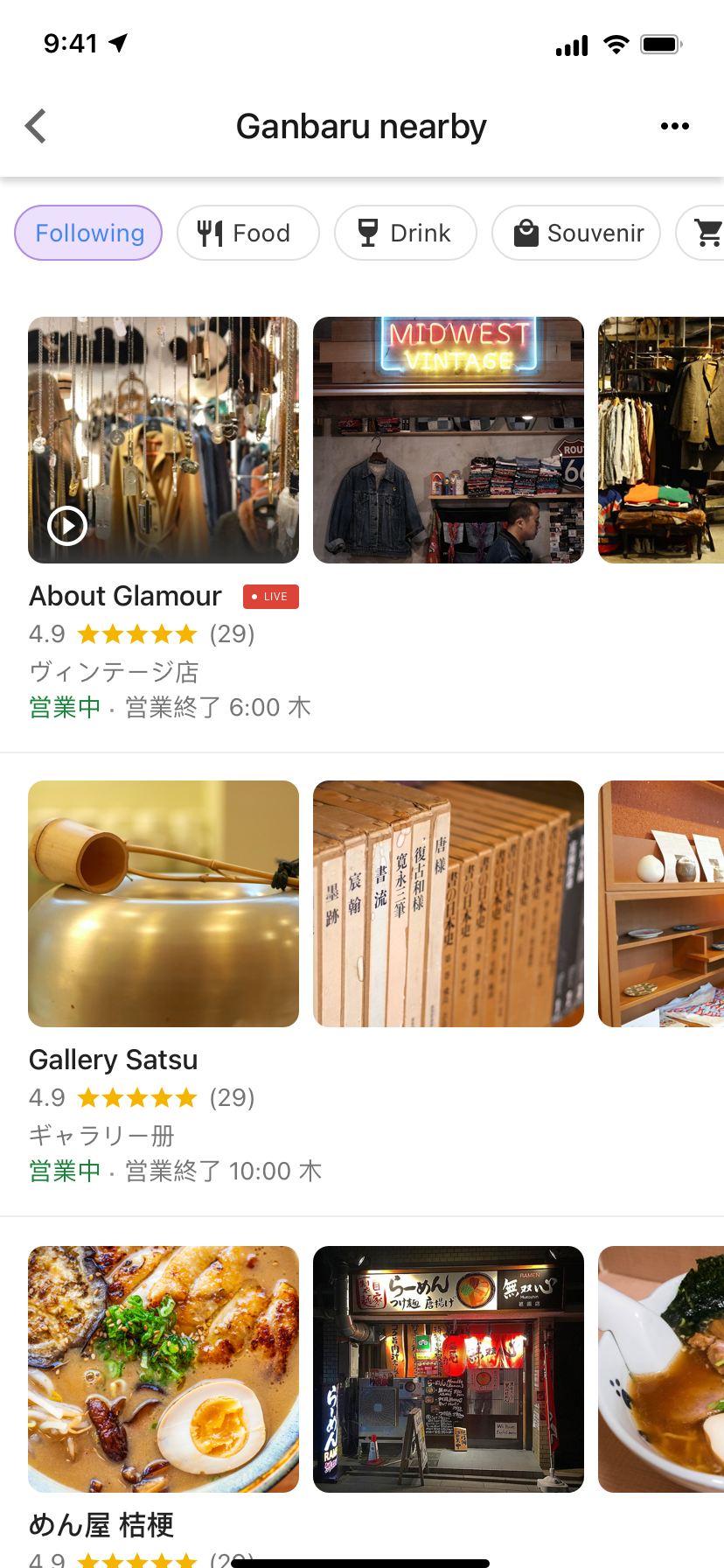The image size is (724, 1568).
Task: Select the Following filter chip
Action: point(88,233)
